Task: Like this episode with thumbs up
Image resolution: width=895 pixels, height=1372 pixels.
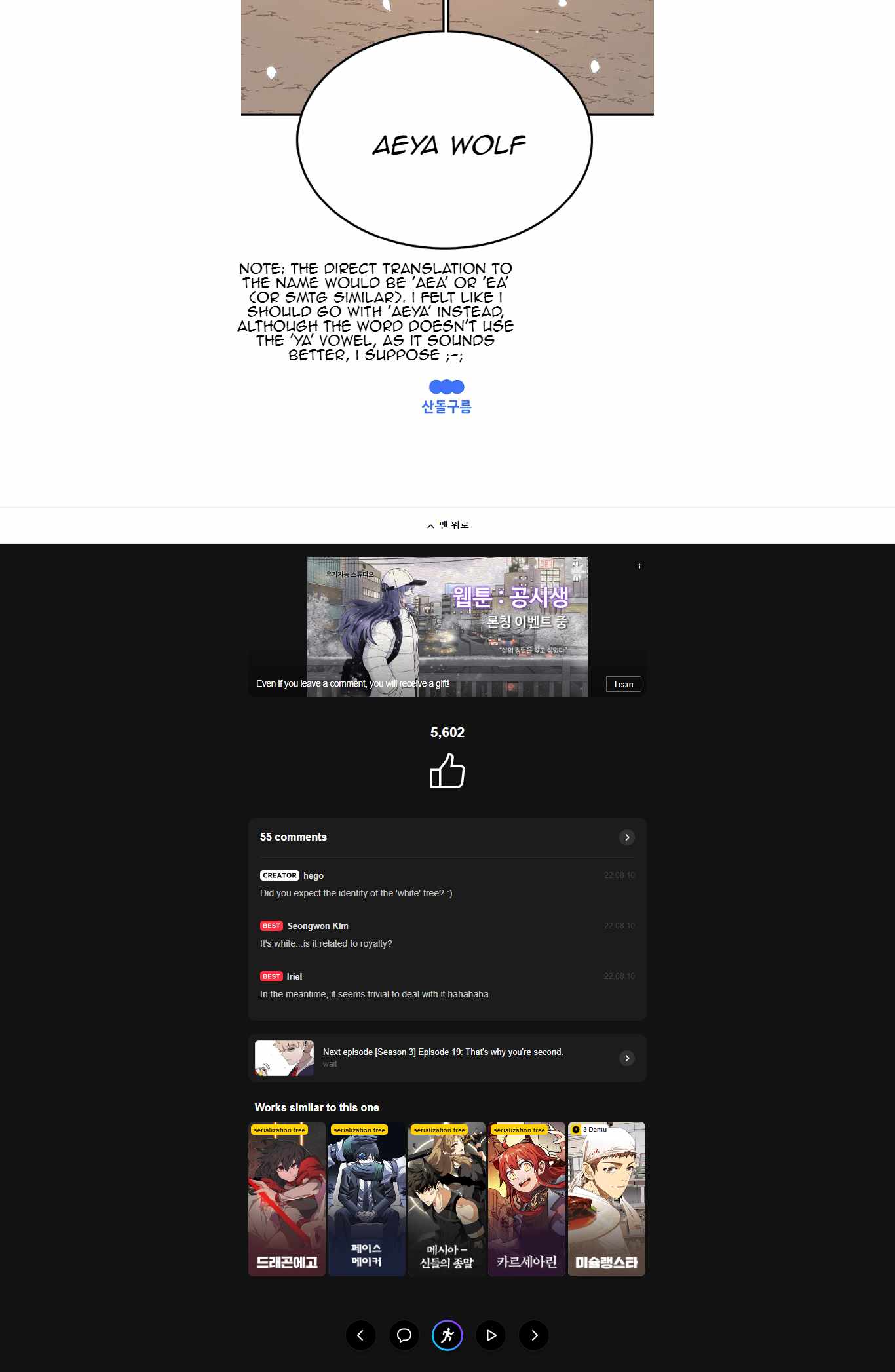Action: (447, 771)
